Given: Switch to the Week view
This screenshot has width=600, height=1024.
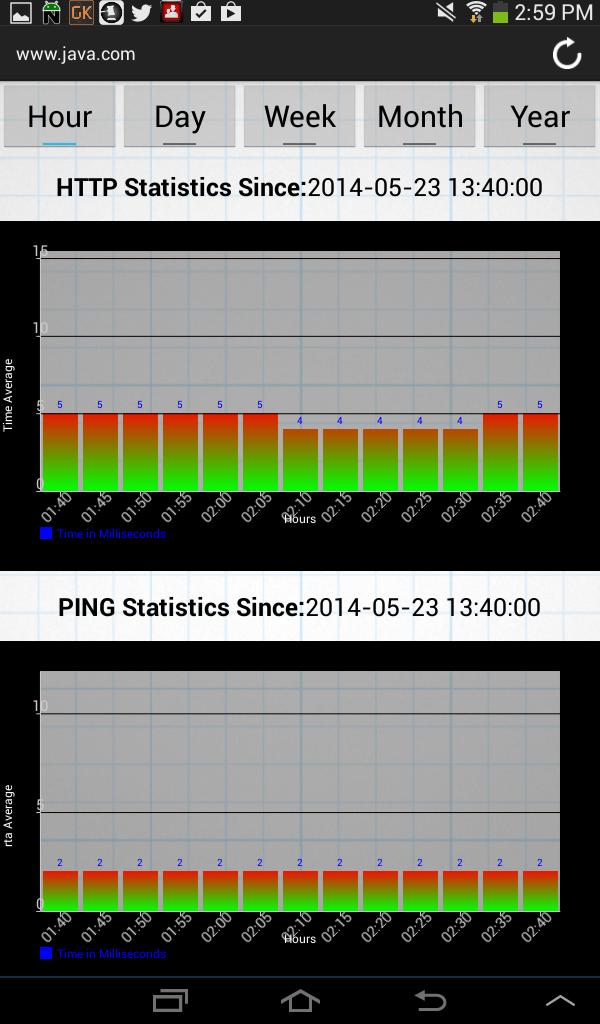Looking at the screenshot, I should (300, 117).
